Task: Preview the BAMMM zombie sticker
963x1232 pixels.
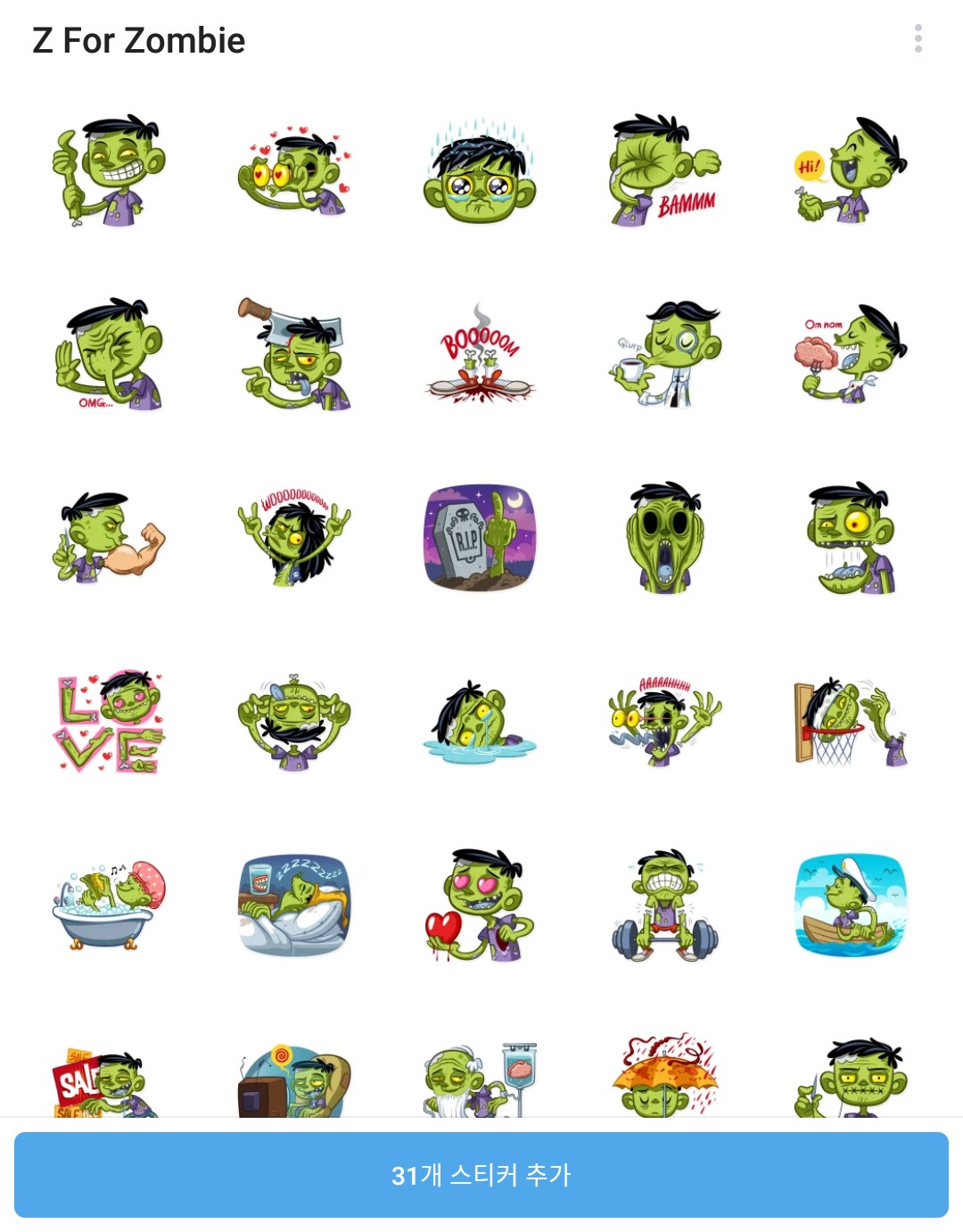Action: tap(665, 170)
